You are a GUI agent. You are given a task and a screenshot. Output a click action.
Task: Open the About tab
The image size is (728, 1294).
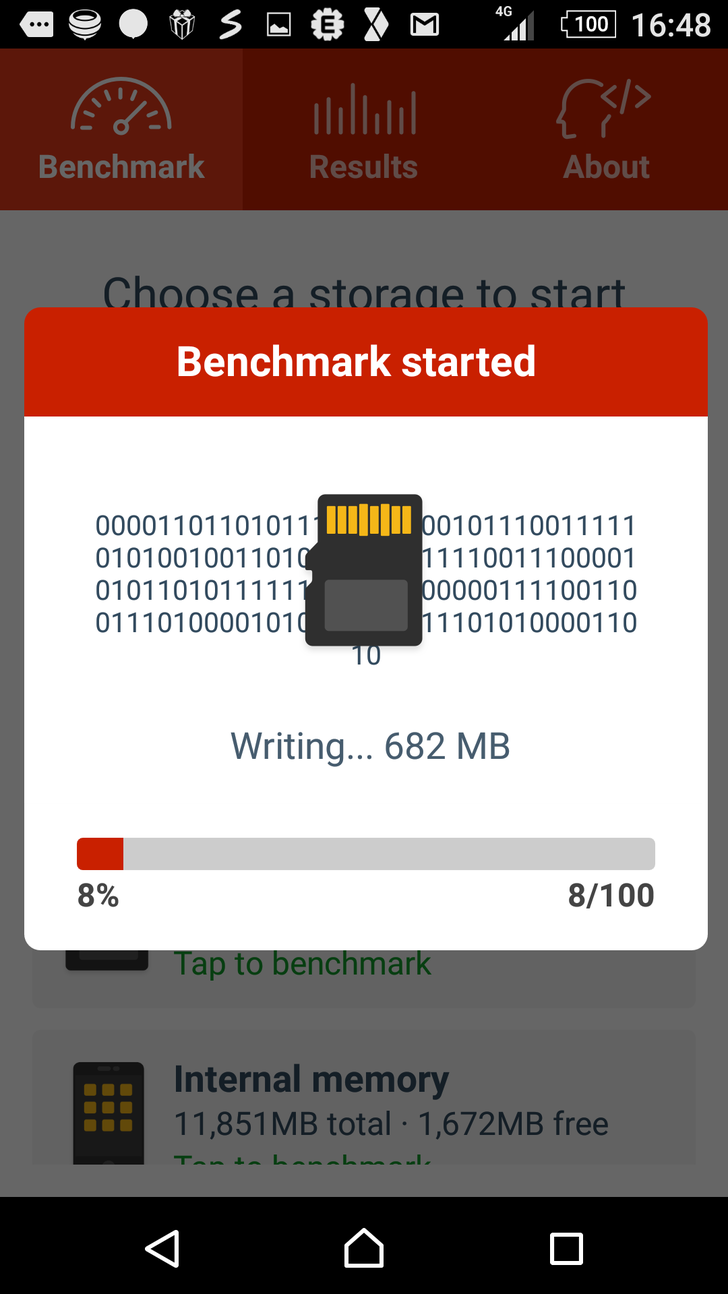tap(606, 130)
